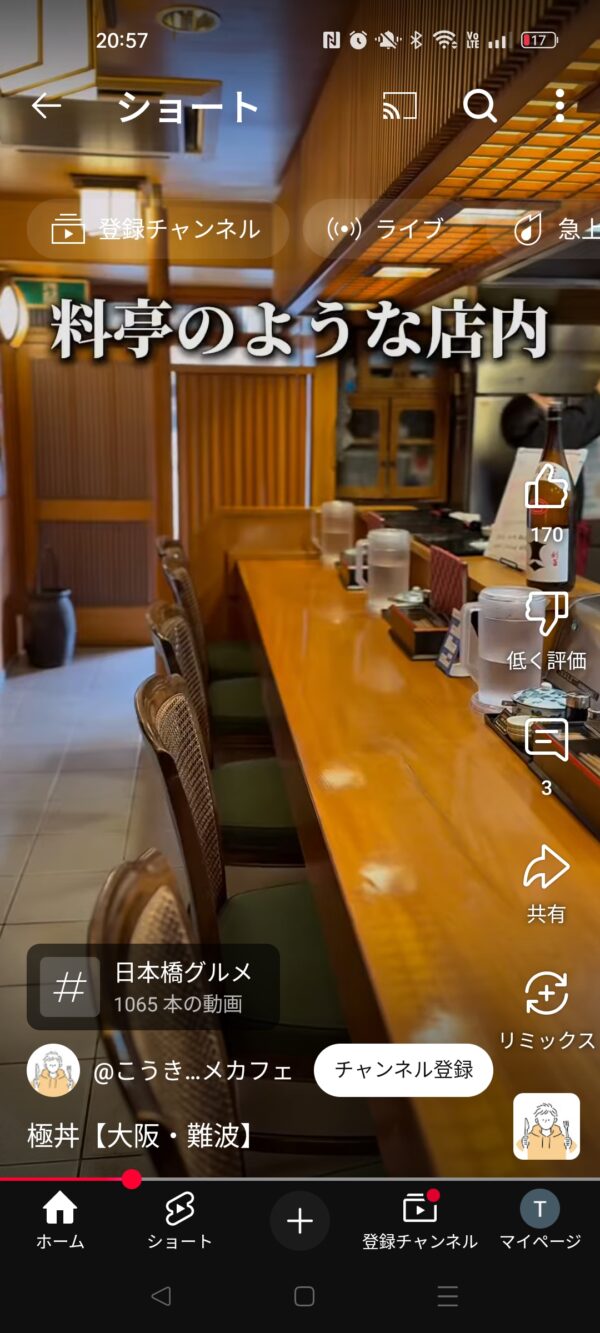Subscribe with チャンネル登録 button

(x=404, y=1070)
